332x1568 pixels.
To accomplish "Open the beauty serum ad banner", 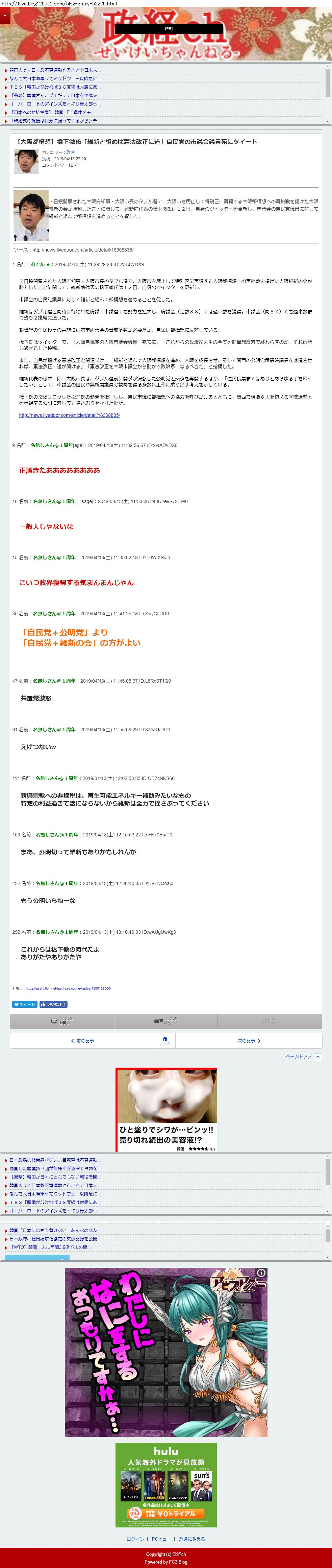I will (166, 1109).
